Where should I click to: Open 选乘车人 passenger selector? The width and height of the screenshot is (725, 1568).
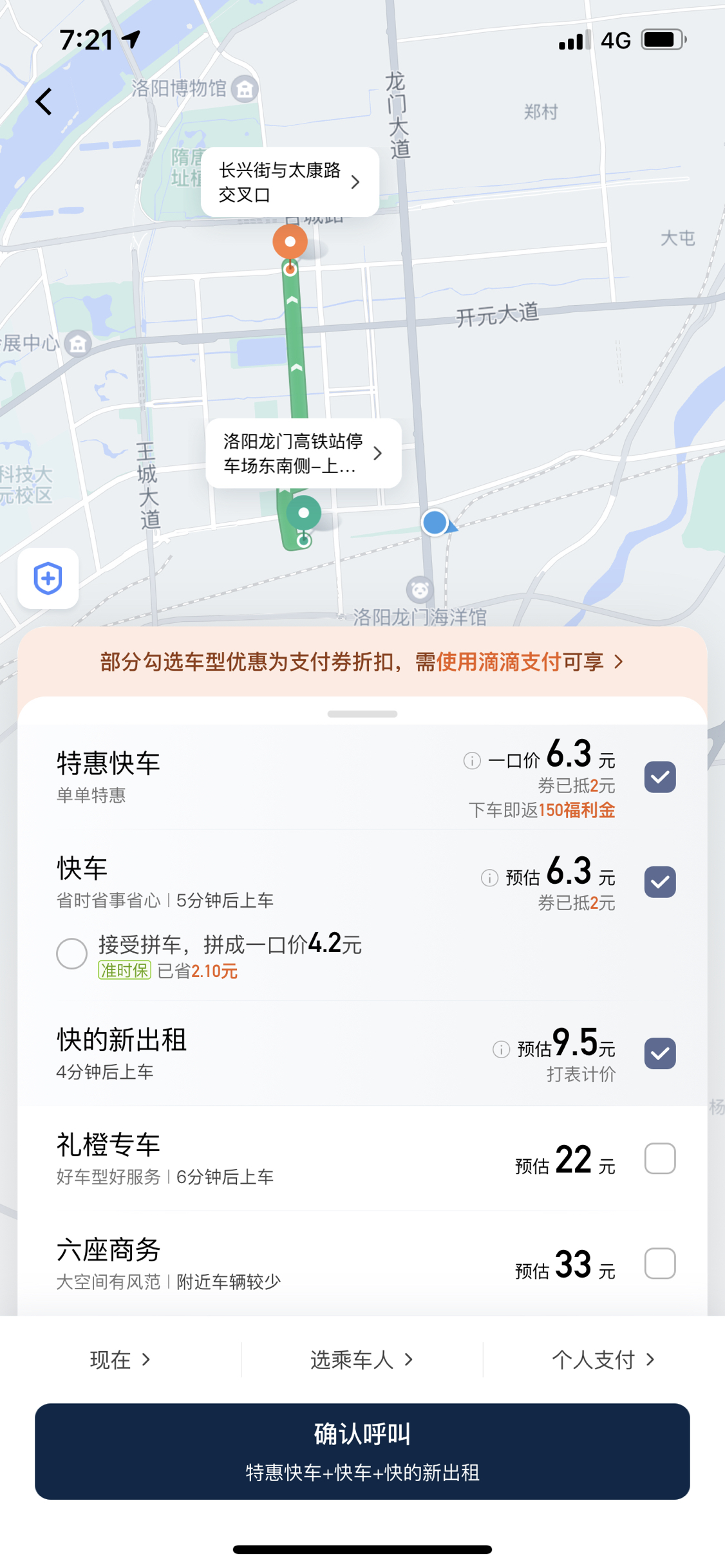362,1359
